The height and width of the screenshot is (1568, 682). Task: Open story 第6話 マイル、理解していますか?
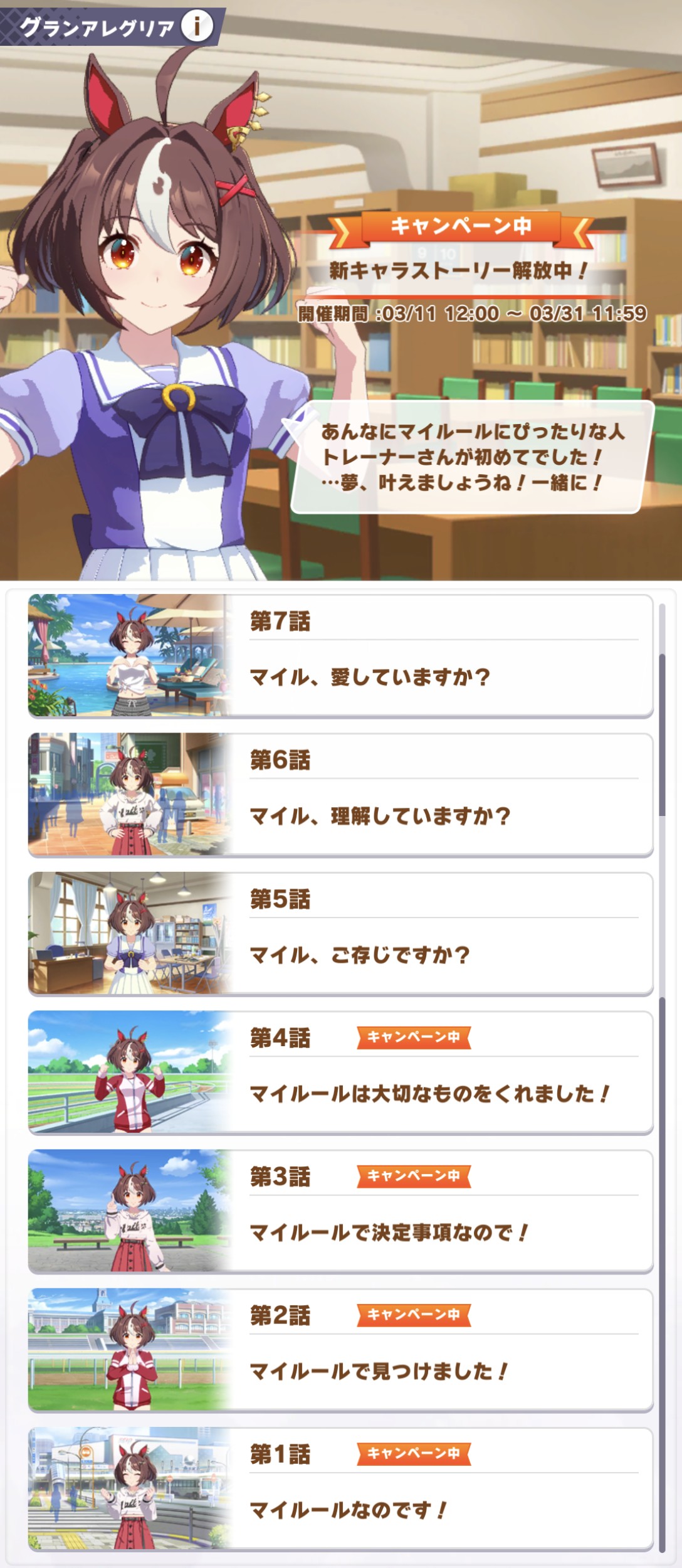coord(340,794)
